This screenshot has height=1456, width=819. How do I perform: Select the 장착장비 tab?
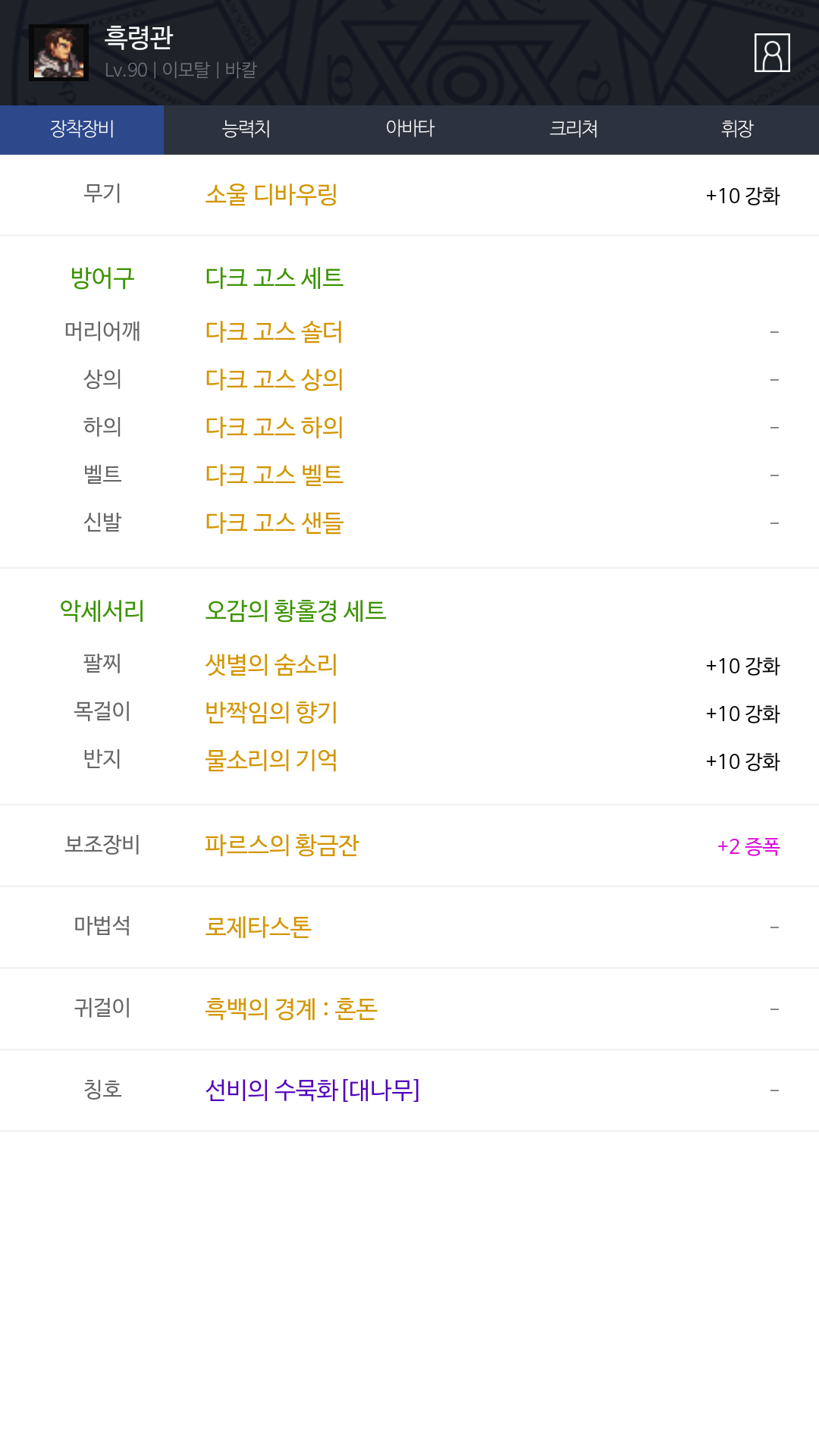pos(82,129)
